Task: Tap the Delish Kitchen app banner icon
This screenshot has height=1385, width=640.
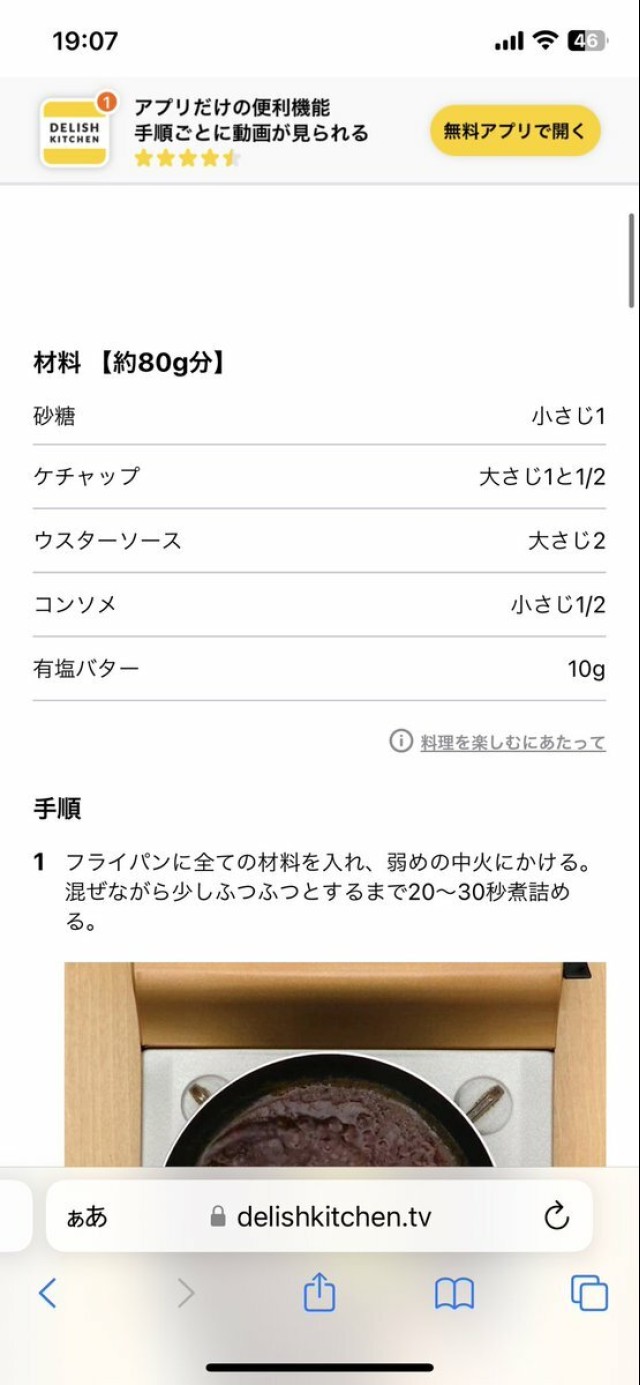Action: [74, 131]
